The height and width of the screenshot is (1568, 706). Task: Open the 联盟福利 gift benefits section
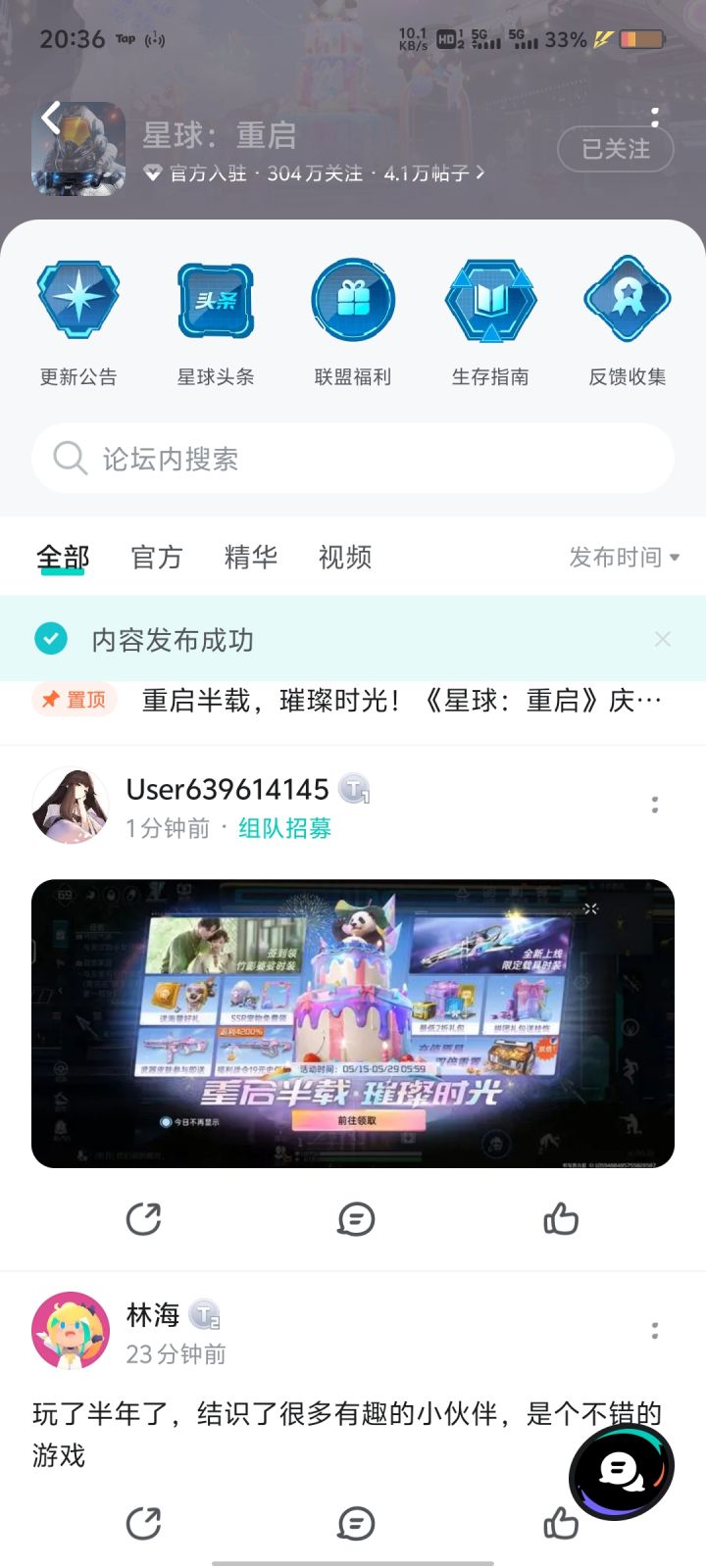353,314
